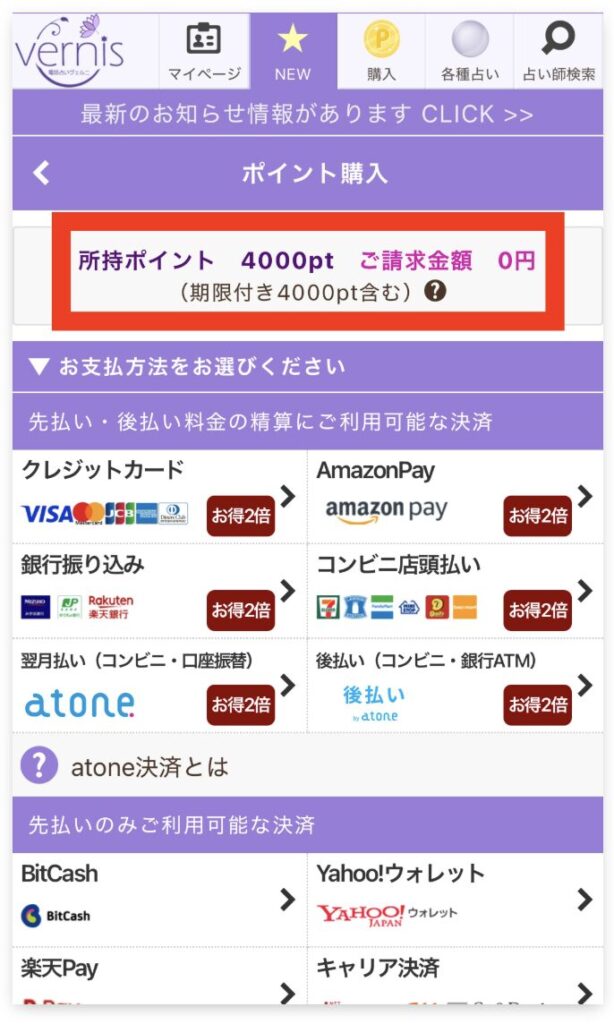Tap the vernis logo to go home
Image resolution: width=614 pixels, height=1024 pixels.
pyautogui.click(x=72, y=50)
